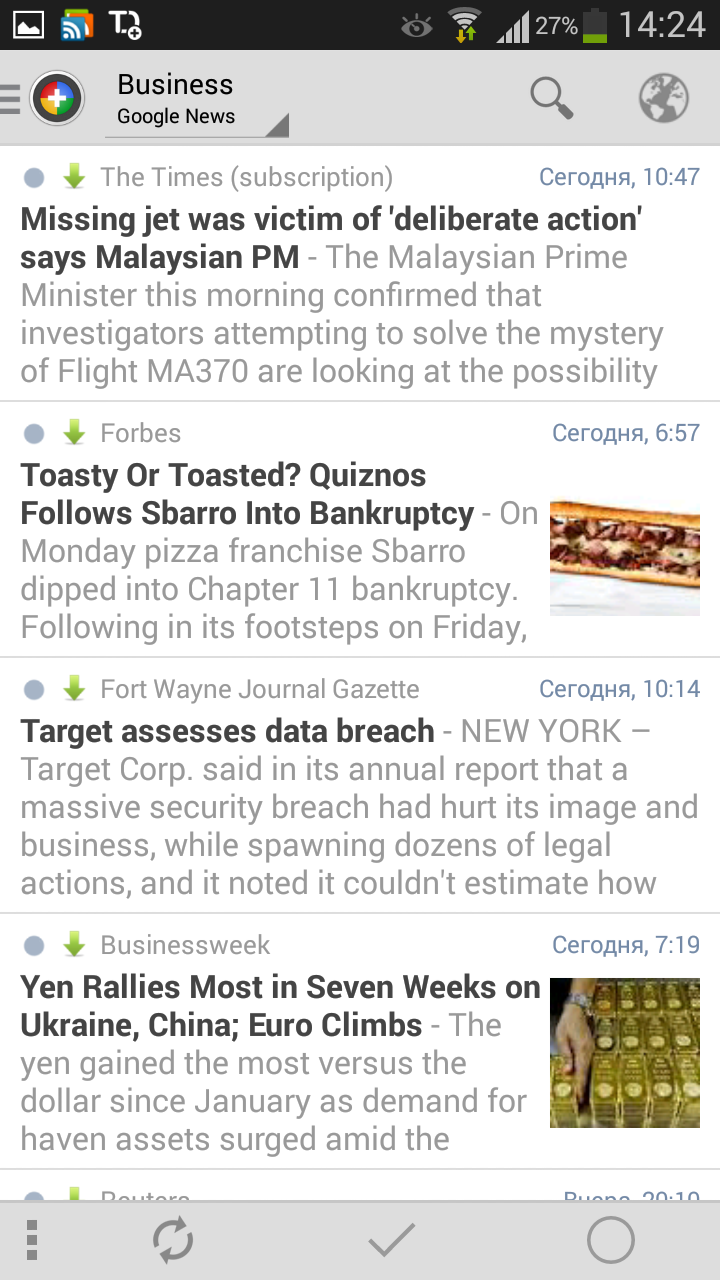720x1280 pixels.
Task: Refresh the news feed
Action: [x=173, y=1241]
